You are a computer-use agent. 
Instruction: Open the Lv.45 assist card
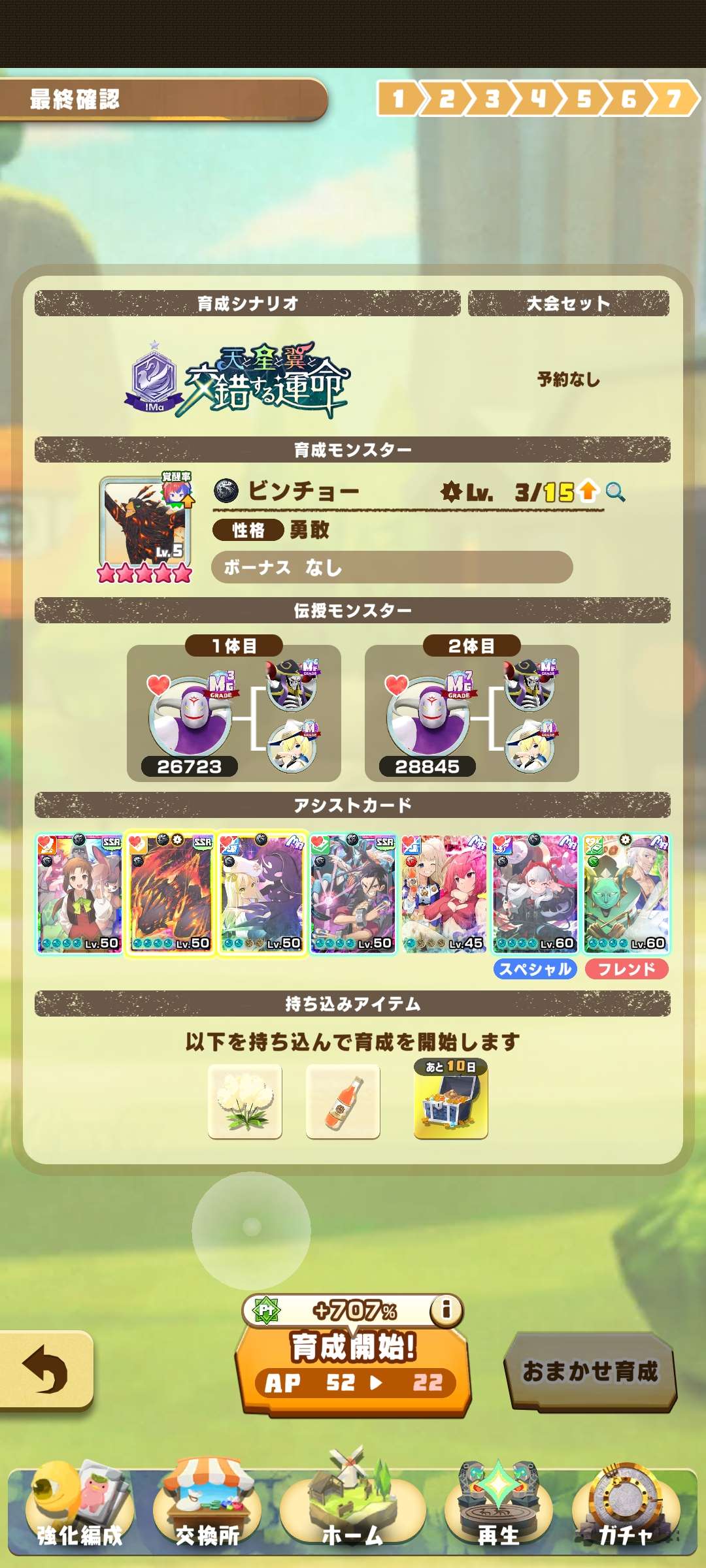click(x=443, y=894)
